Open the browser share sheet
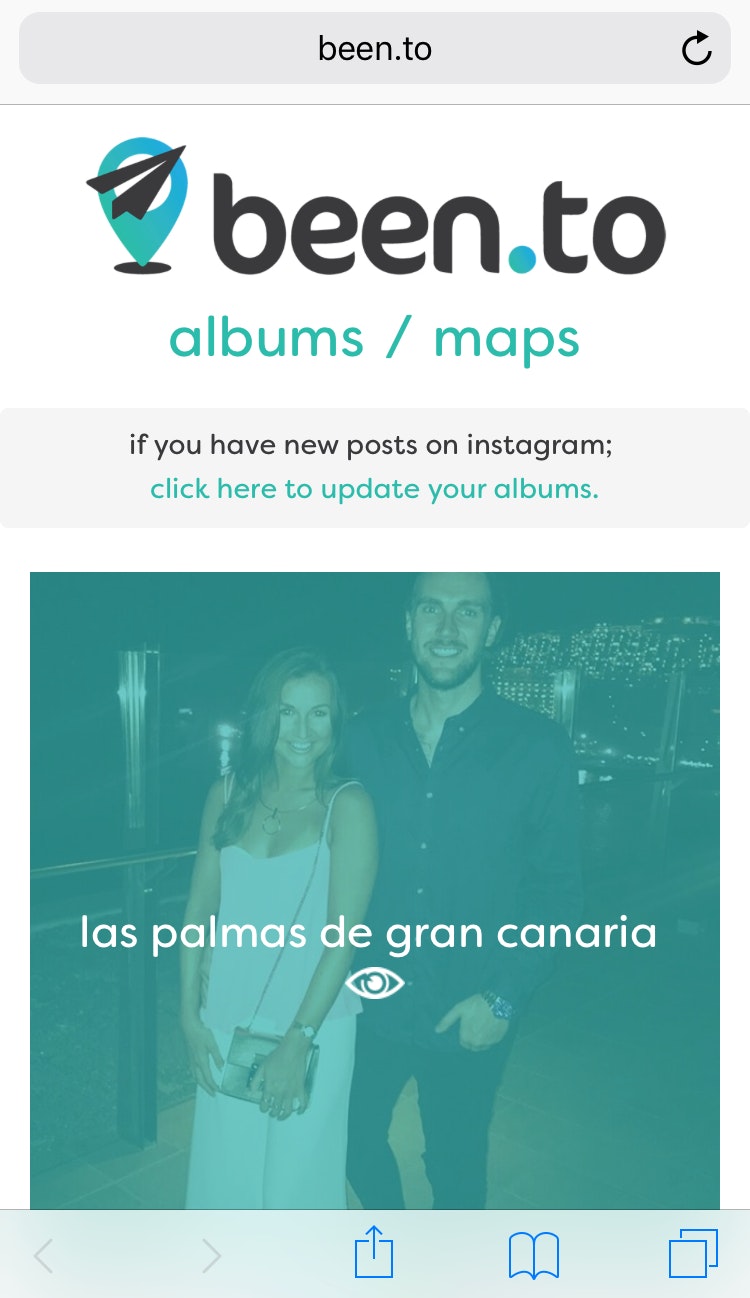The width and height of the screenshot is (750, 1298). (374, 1254)
